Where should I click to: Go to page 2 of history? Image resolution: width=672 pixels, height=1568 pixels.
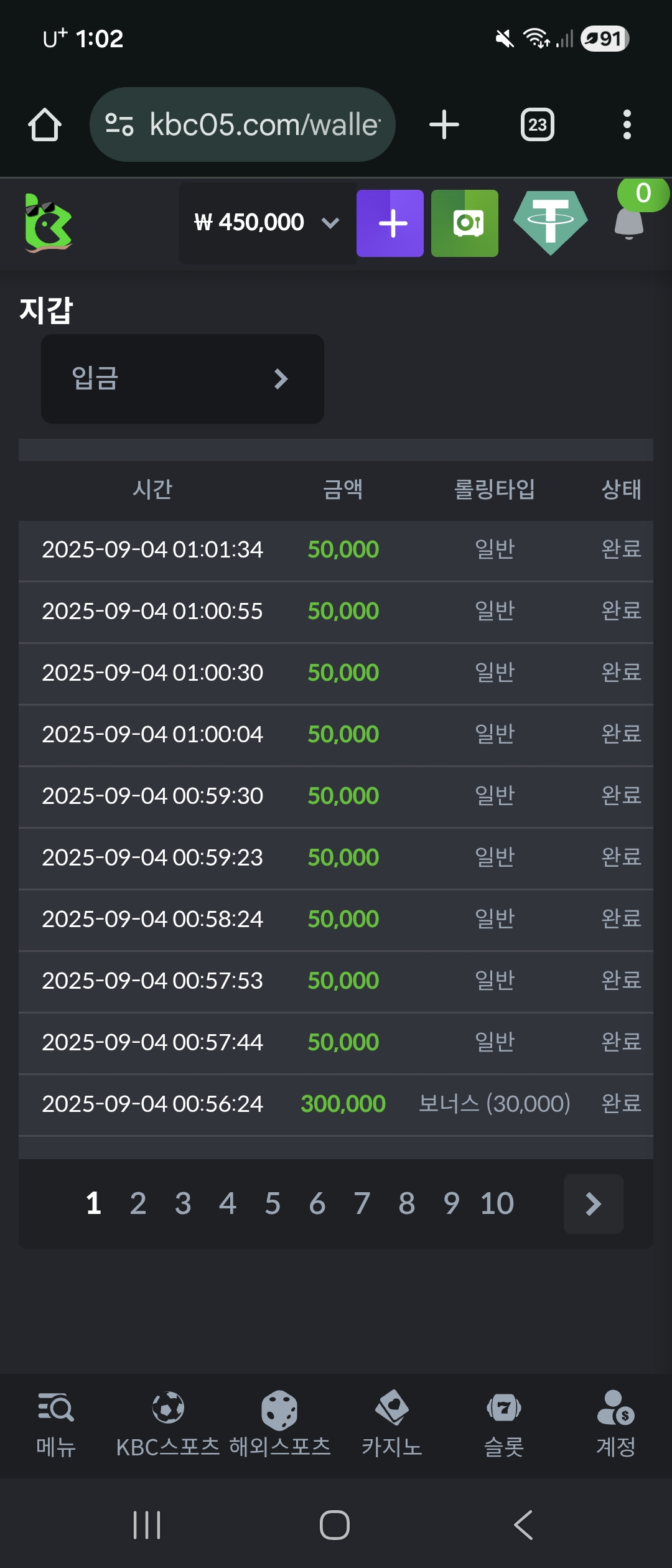(138, 1203)
